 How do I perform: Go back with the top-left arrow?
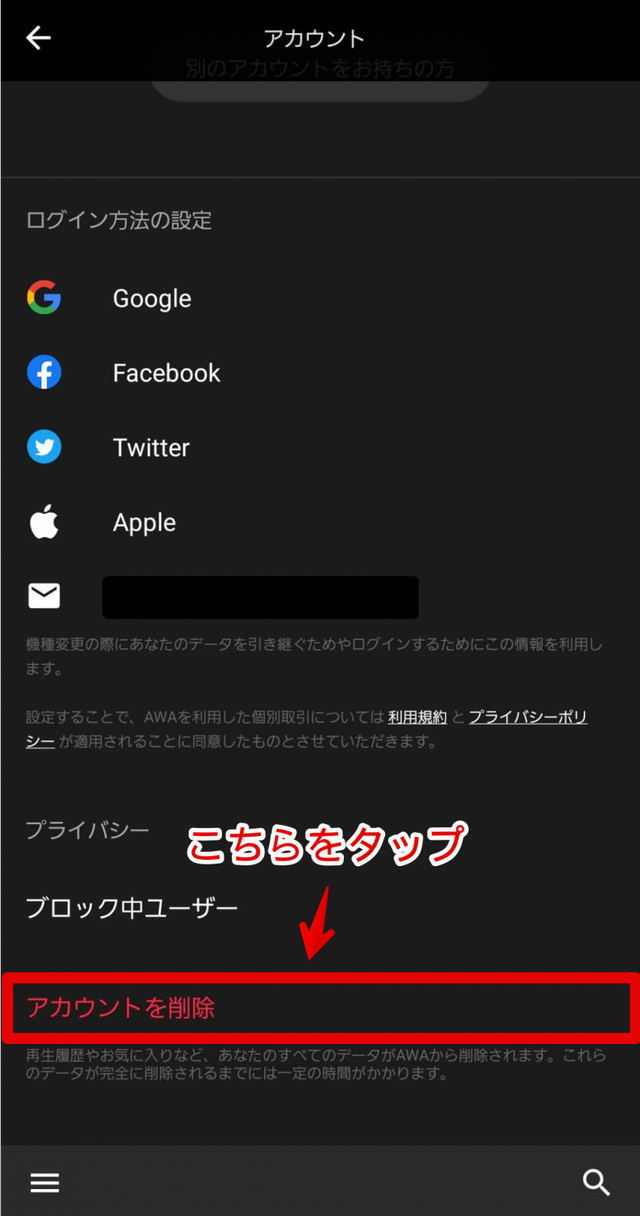click(38, 38)
